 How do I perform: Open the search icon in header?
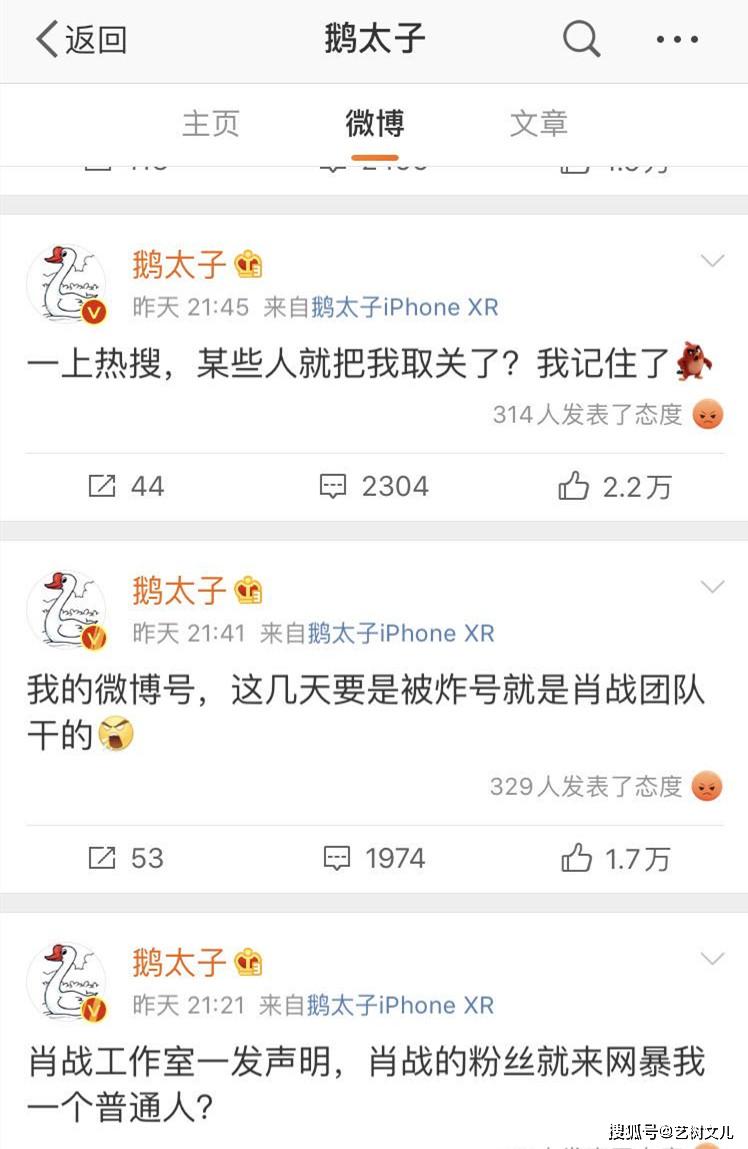tap(581, 40)
